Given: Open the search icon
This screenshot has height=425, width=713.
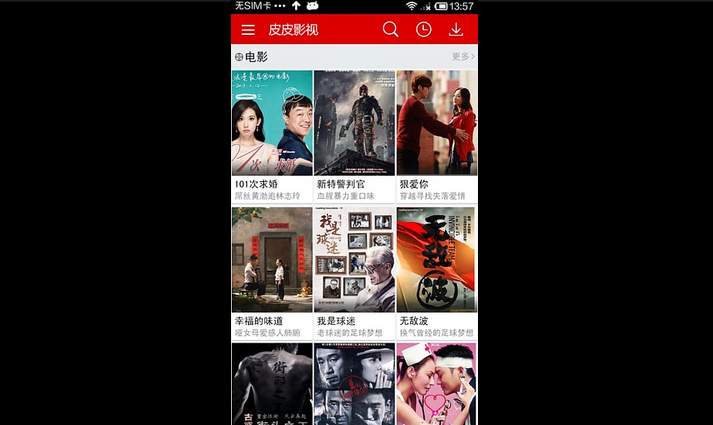Looking at the screenshot, I should tap(391, 30).
